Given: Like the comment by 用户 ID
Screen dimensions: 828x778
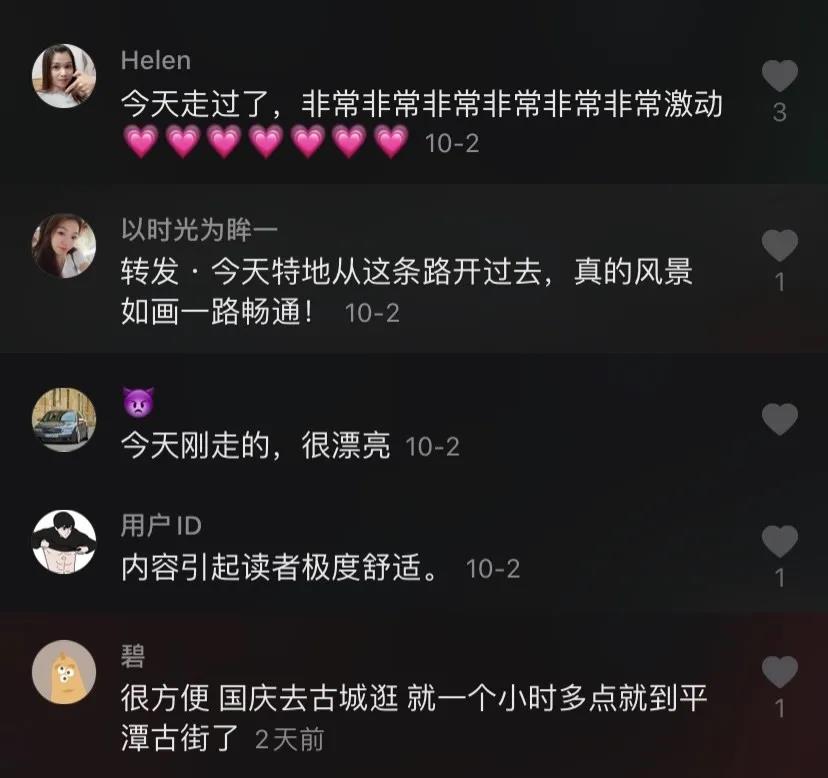Looking at the screenshot, I should 780,542.
